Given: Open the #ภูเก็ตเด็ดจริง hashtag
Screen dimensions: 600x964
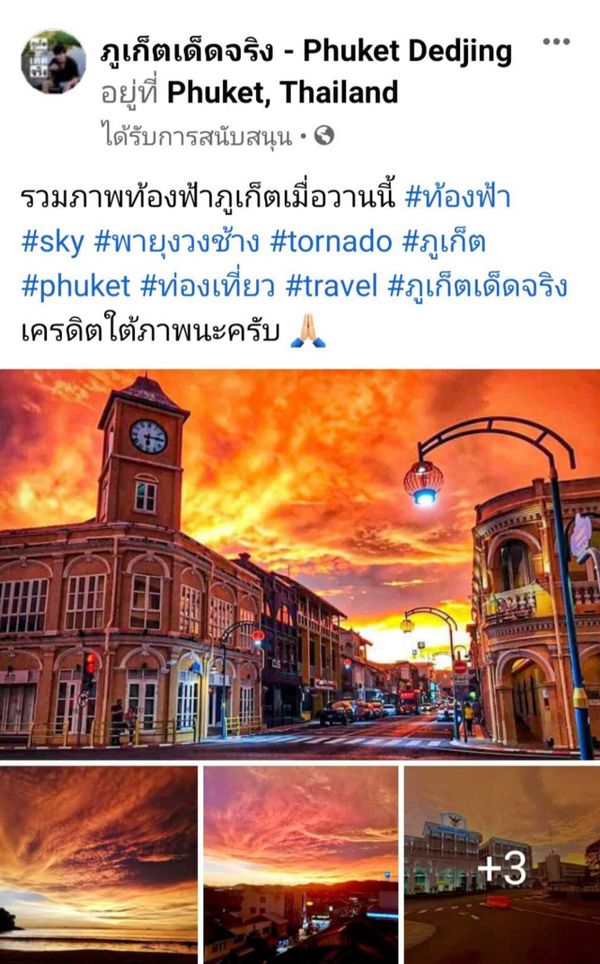Looking at the screenshot, I should click(478, 286).
